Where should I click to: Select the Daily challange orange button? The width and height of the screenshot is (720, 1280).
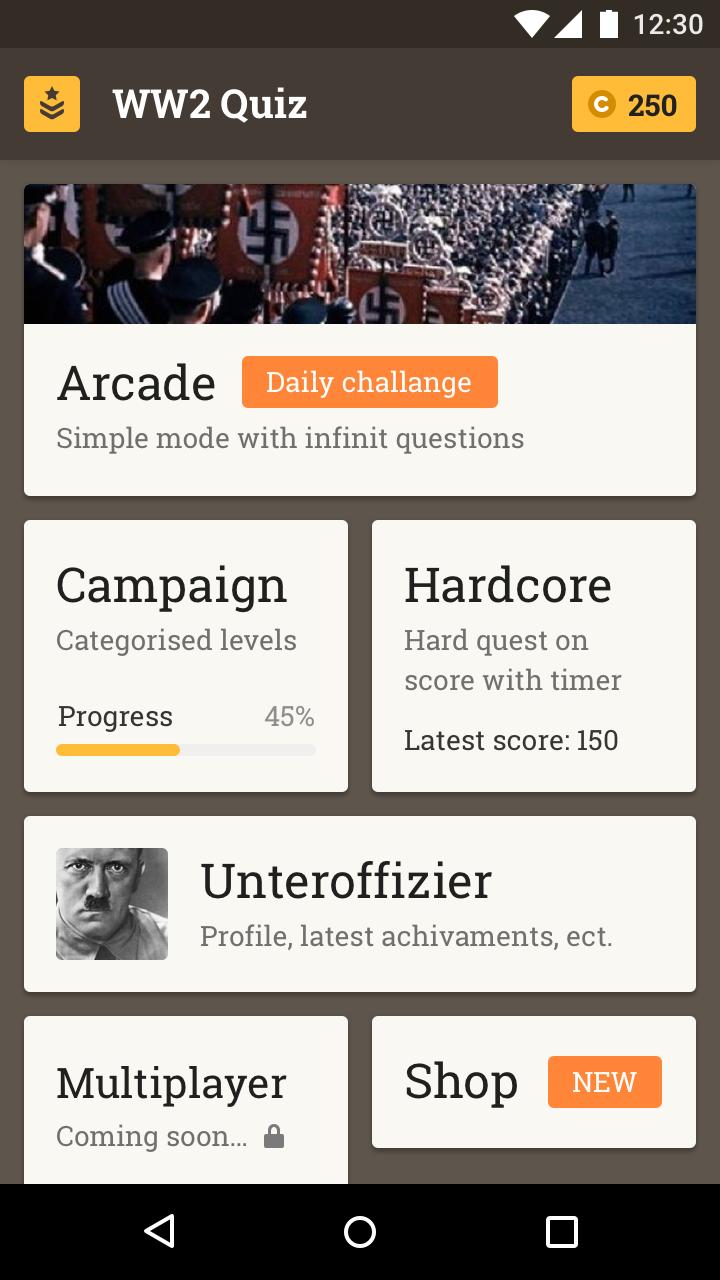point(369,382)
